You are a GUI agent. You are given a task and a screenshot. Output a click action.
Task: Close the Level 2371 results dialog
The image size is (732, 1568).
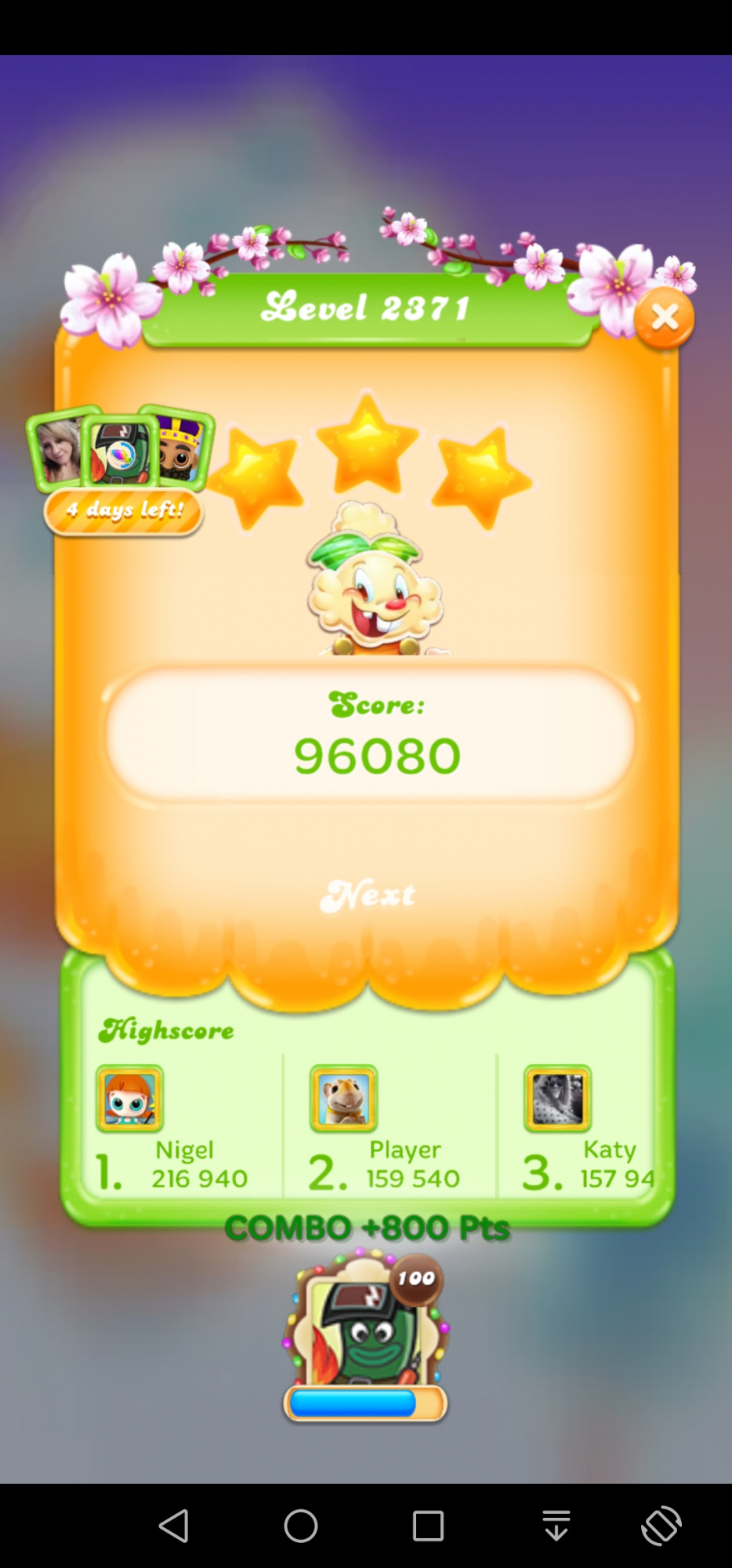point(664,318)
